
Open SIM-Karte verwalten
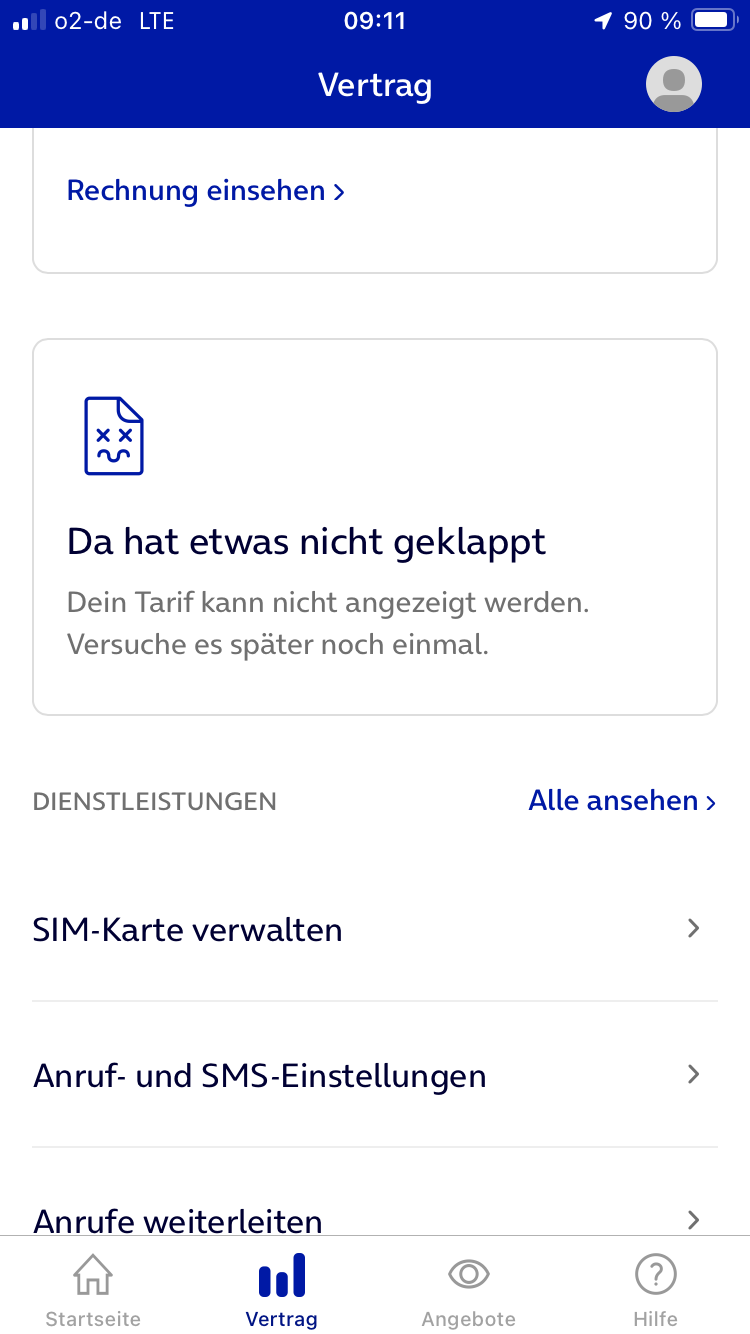tap(375, 929)
